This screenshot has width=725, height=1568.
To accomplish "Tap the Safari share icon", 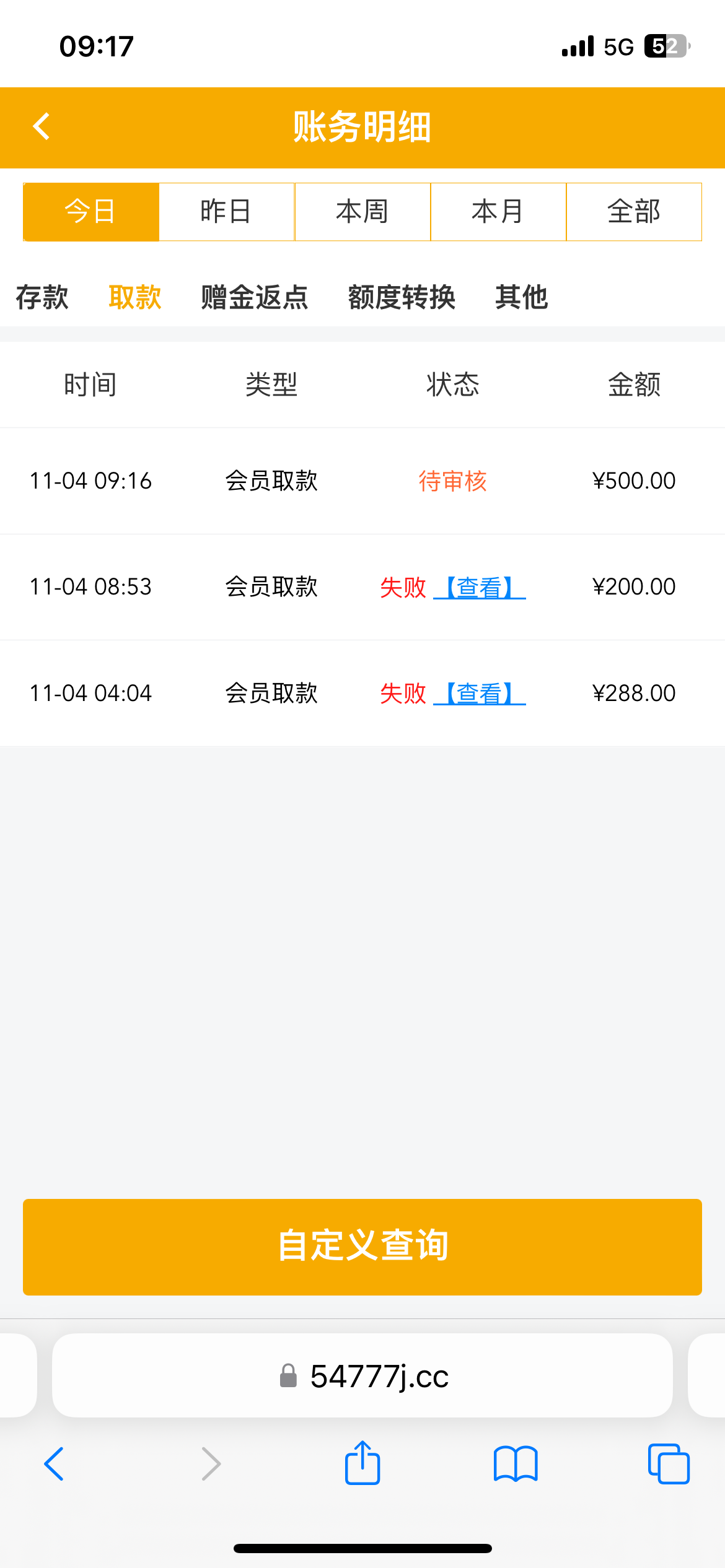I will pyautogui.click(x=362, y=1463).
